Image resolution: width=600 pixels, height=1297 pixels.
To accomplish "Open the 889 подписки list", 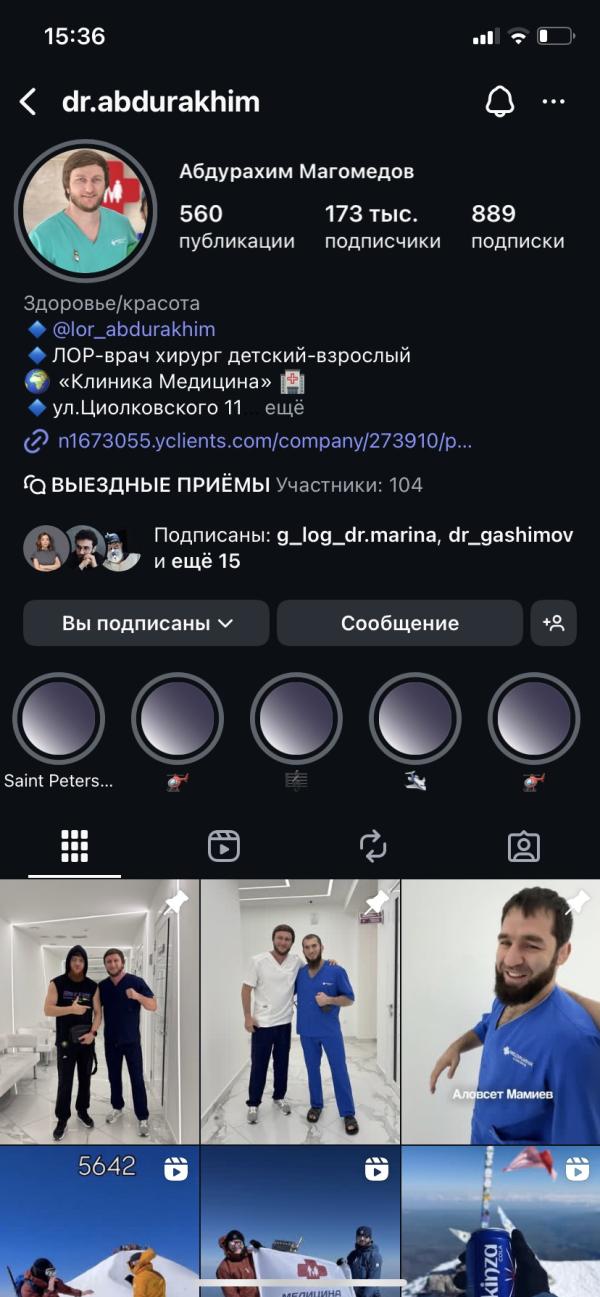I will (517, 227).
